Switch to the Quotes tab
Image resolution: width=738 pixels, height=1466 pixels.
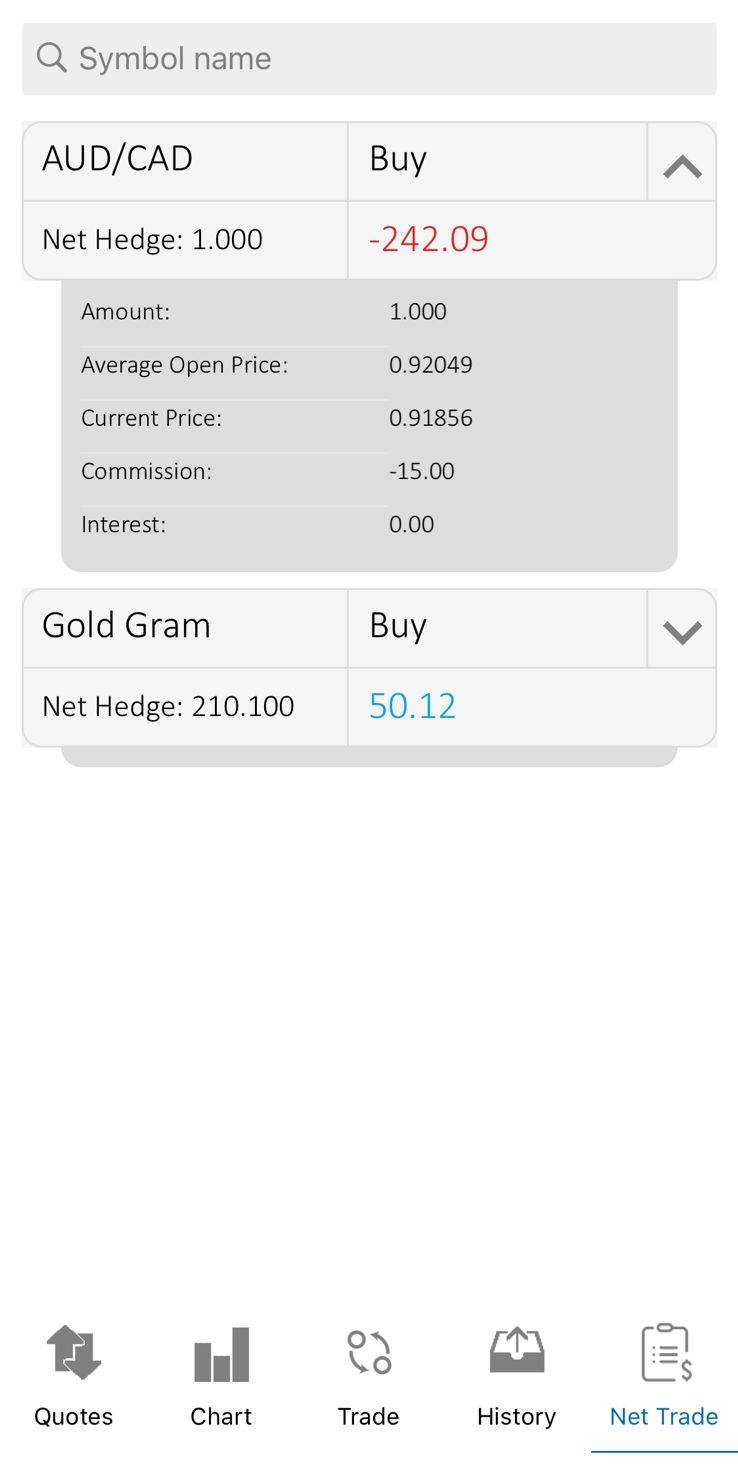point(74,1376)
